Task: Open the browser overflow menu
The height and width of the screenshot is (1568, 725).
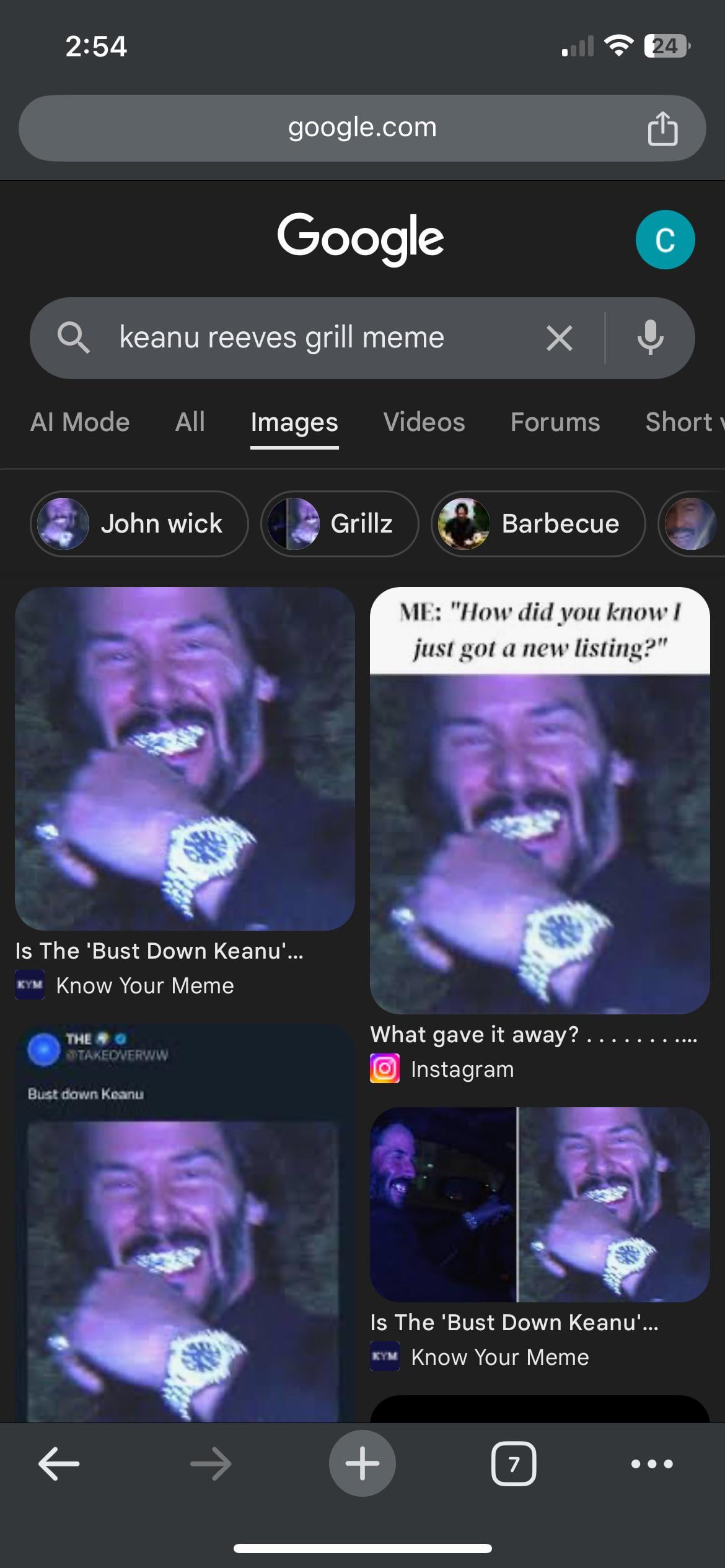Action: [x=651, y=1464]
